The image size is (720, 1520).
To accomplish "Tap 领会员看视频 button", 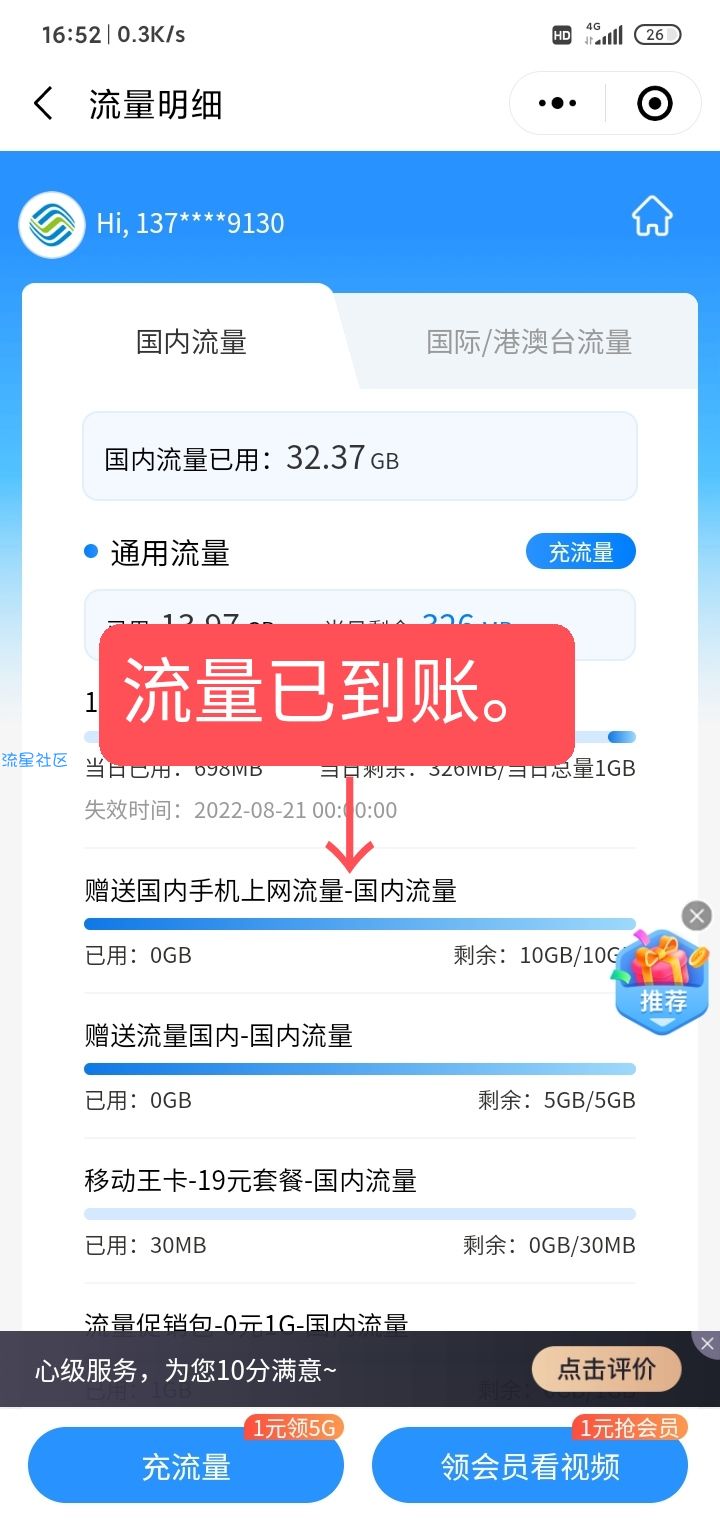I will tap(530, 1467).
